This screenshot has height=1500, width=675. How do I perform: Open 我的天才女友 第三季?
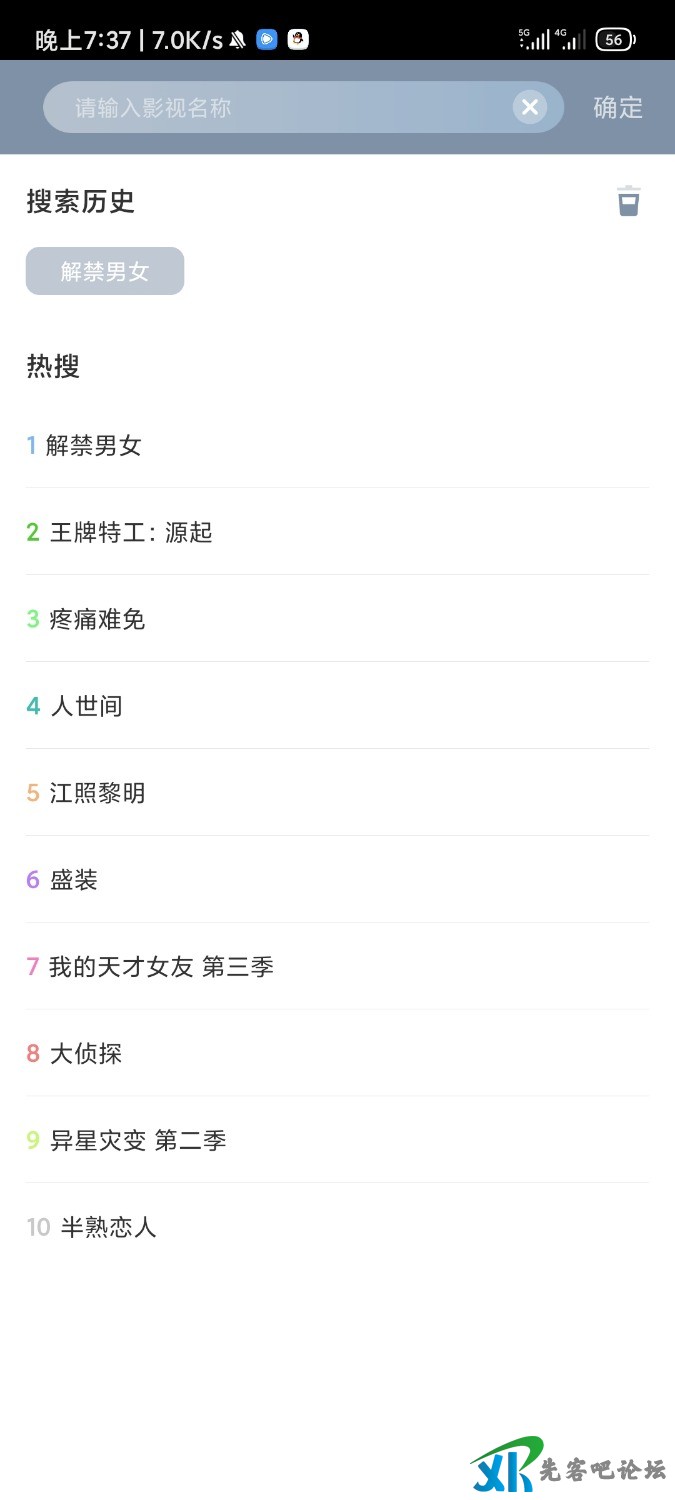tap(161, 967)
